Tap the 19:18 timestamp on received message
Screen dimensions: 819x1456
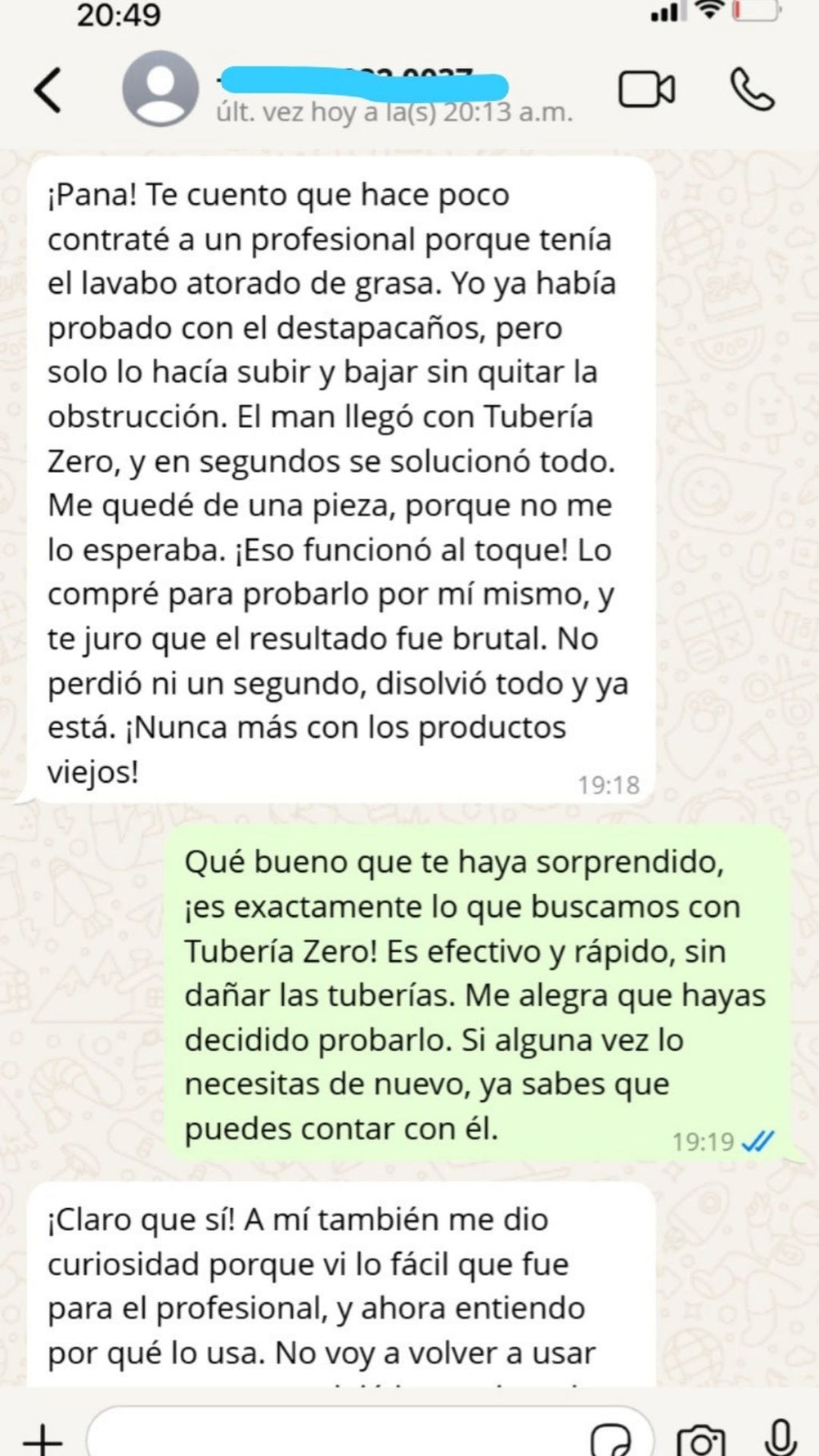tap(610, 784)
